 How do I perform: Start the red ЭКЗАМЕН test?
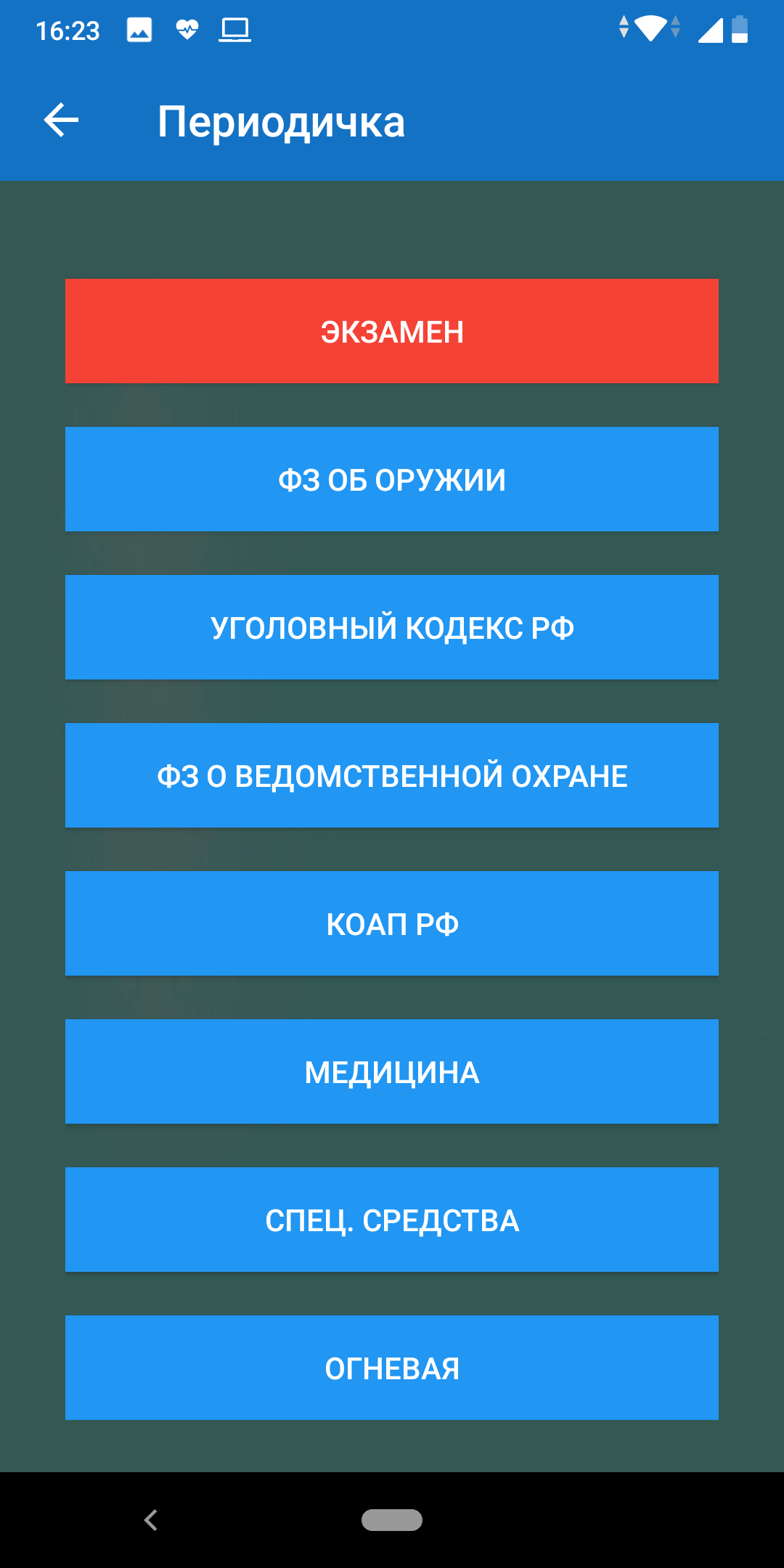tap(392, 331)
